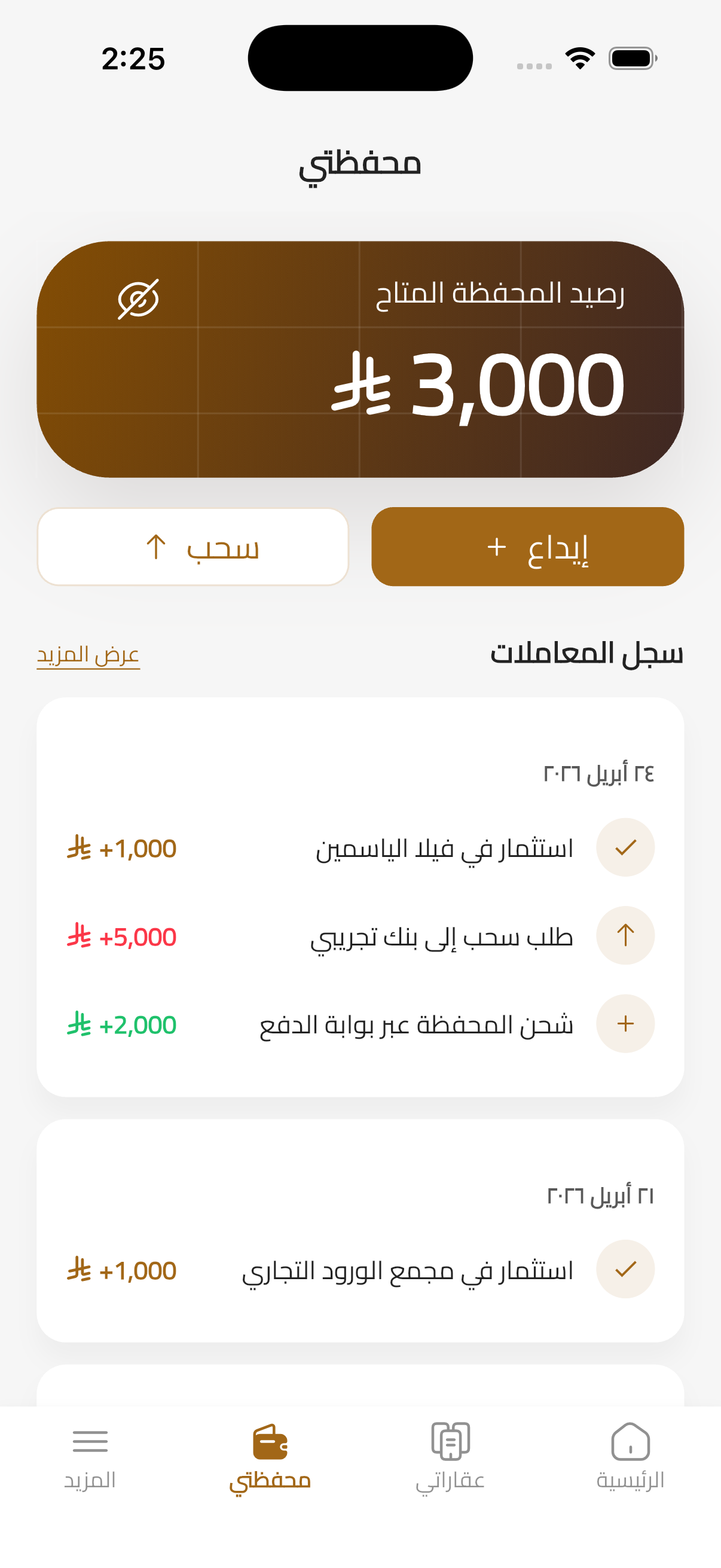This screenshot has height=1568, width=721.
Task: Open the الرئيسية tab
Action: (630, 1461)
